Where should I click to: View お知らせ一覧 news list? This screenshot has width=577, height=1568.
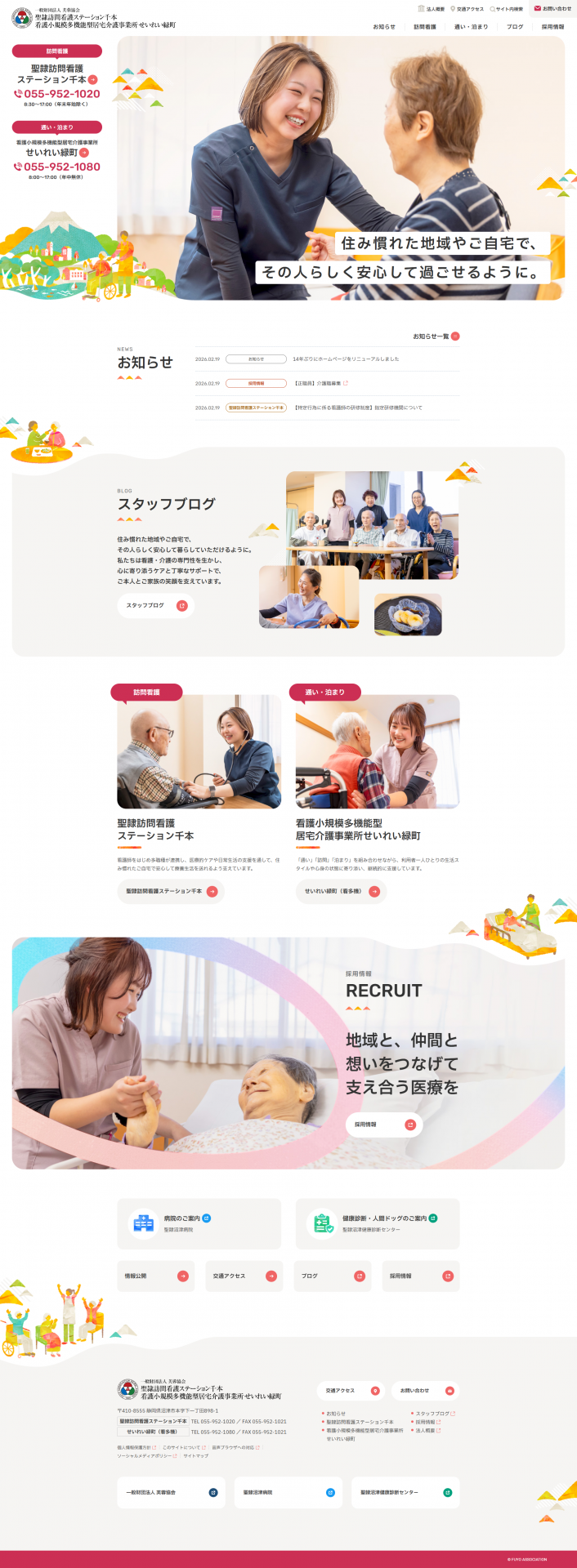click(436, 336)
